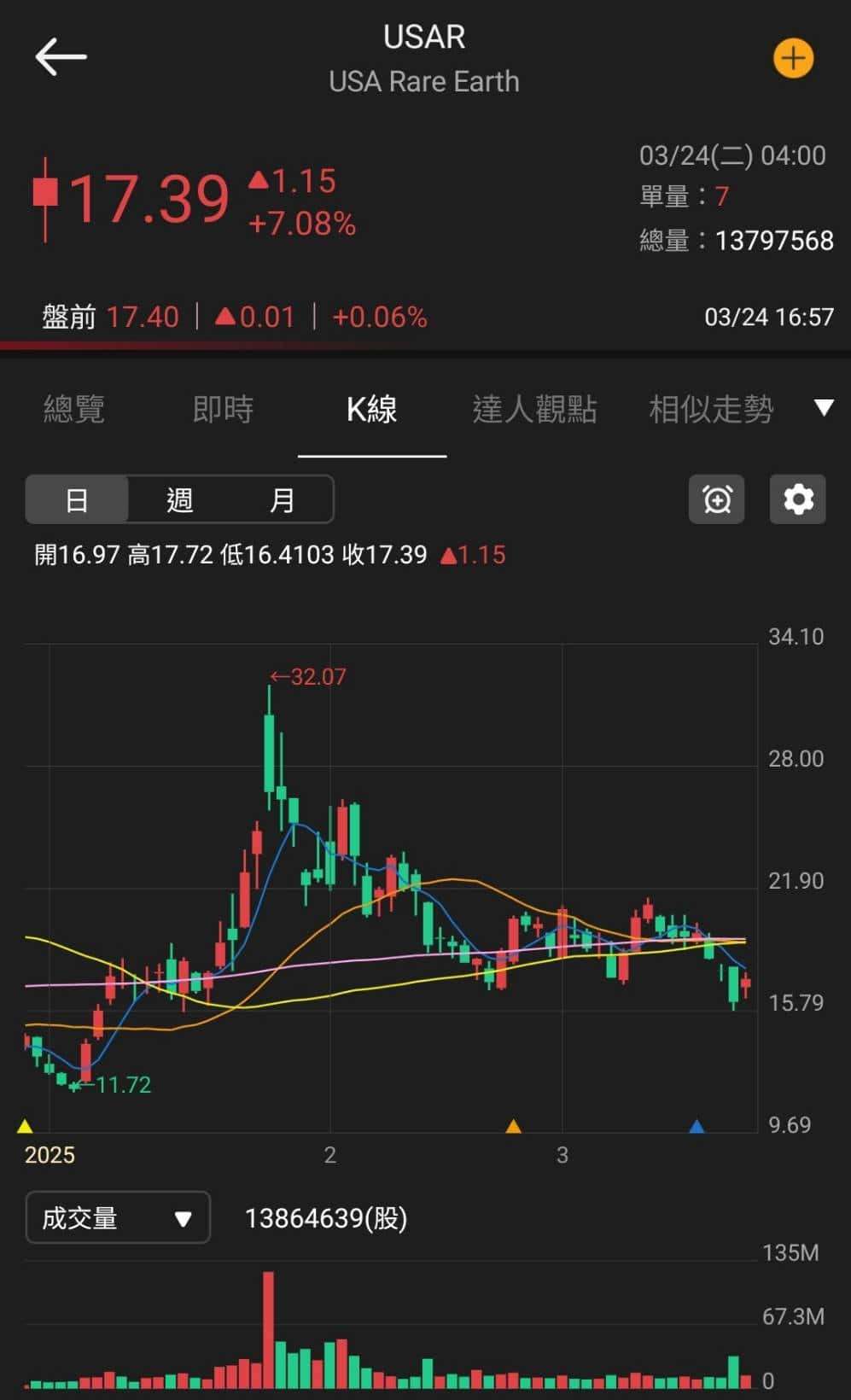Screen dimensions: 851x1400
Task: Switch to the 總覽 tab
Action: pos(73,410)
